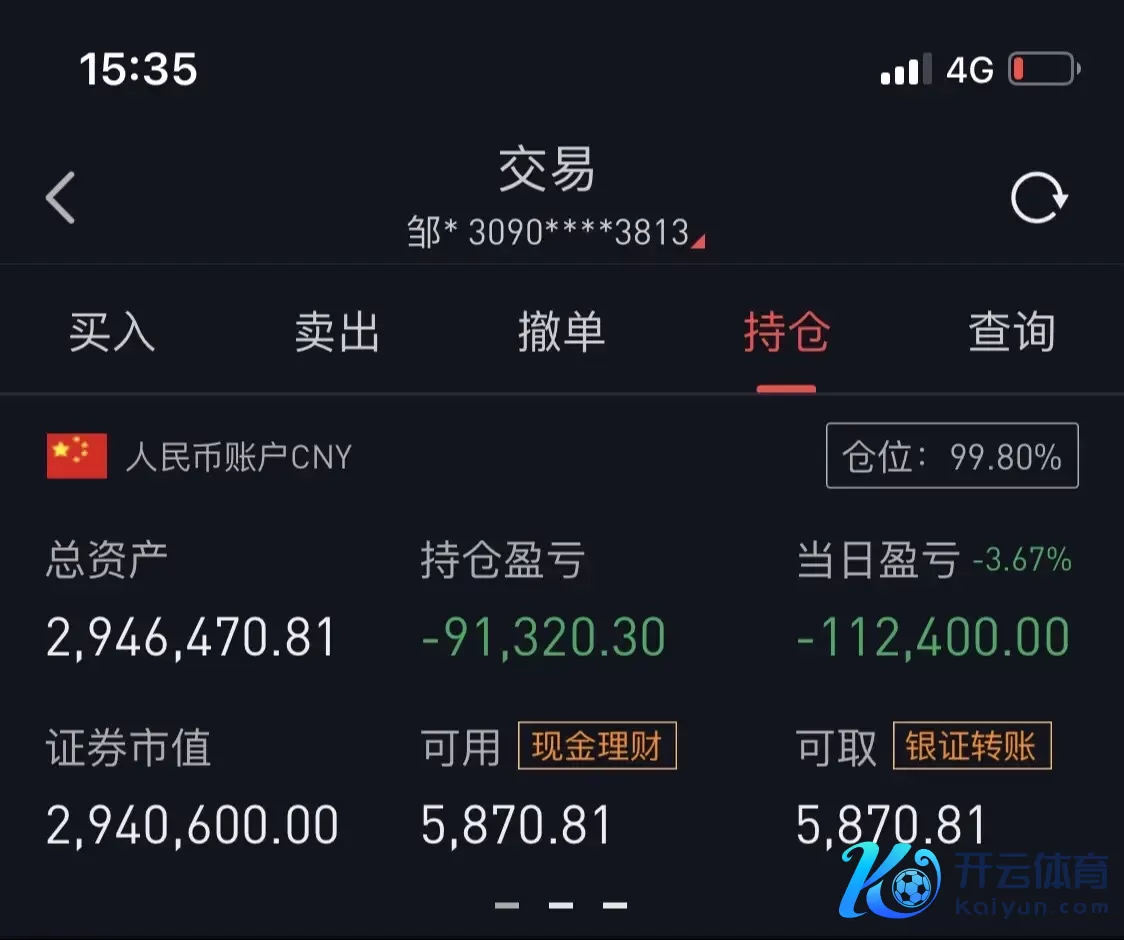
Task: Switch to the 卖出 tab
Action: click(337, 332)
